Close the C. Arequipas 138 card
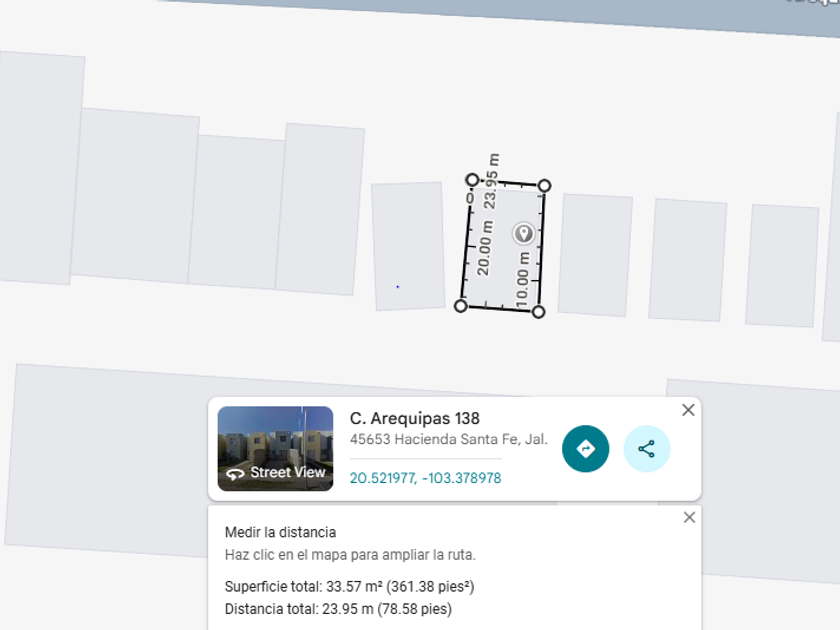Viewport: 840px width, 630px height. pos(688,410)
